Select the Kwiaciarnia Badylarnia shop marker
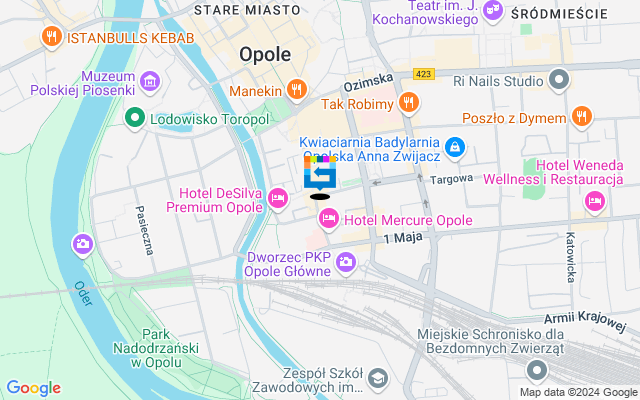Viewport: 640px width, 400px height. point(455,148)
